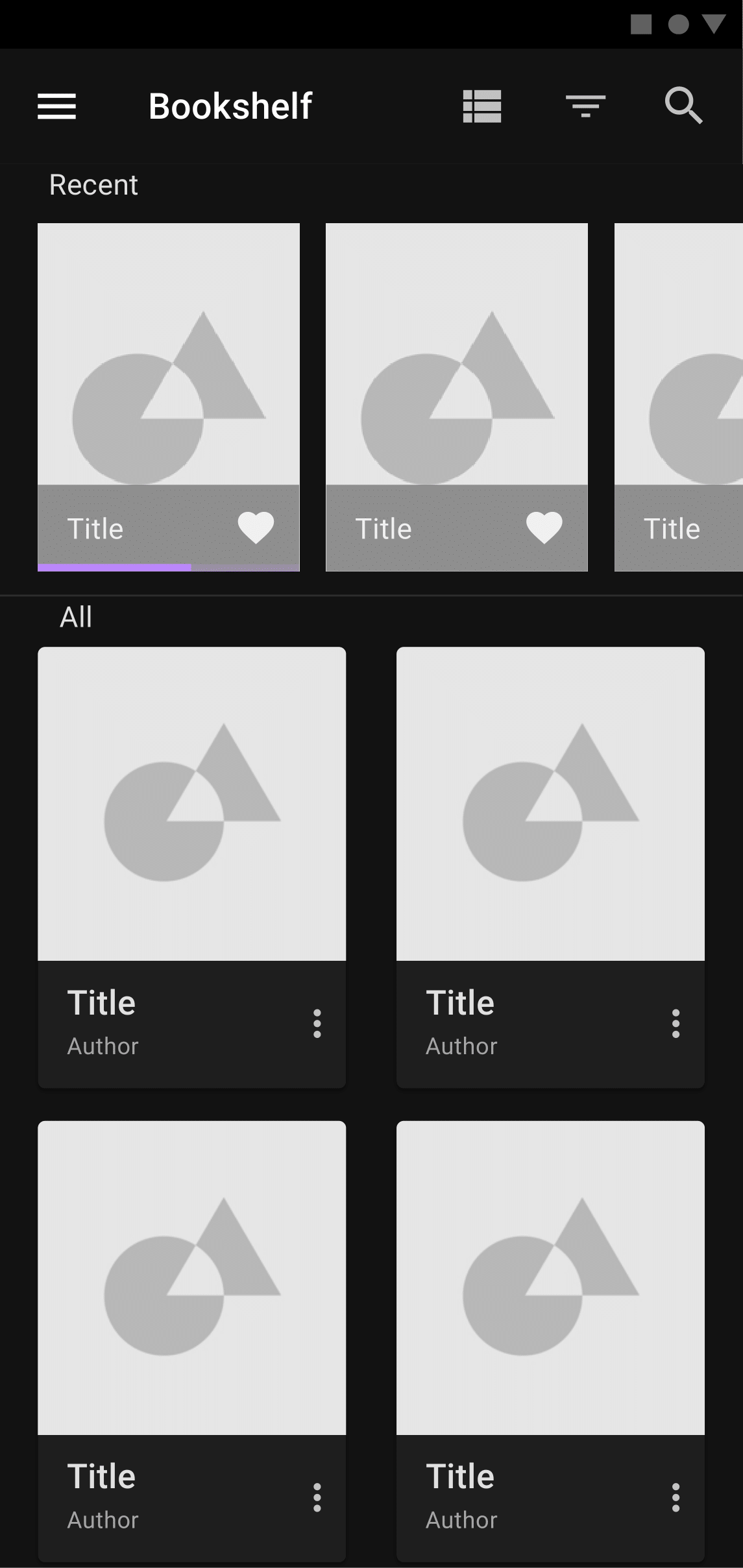Viewport: 743px width, 1568px height.
Task: Open the filter options
Action: [585, 106]
